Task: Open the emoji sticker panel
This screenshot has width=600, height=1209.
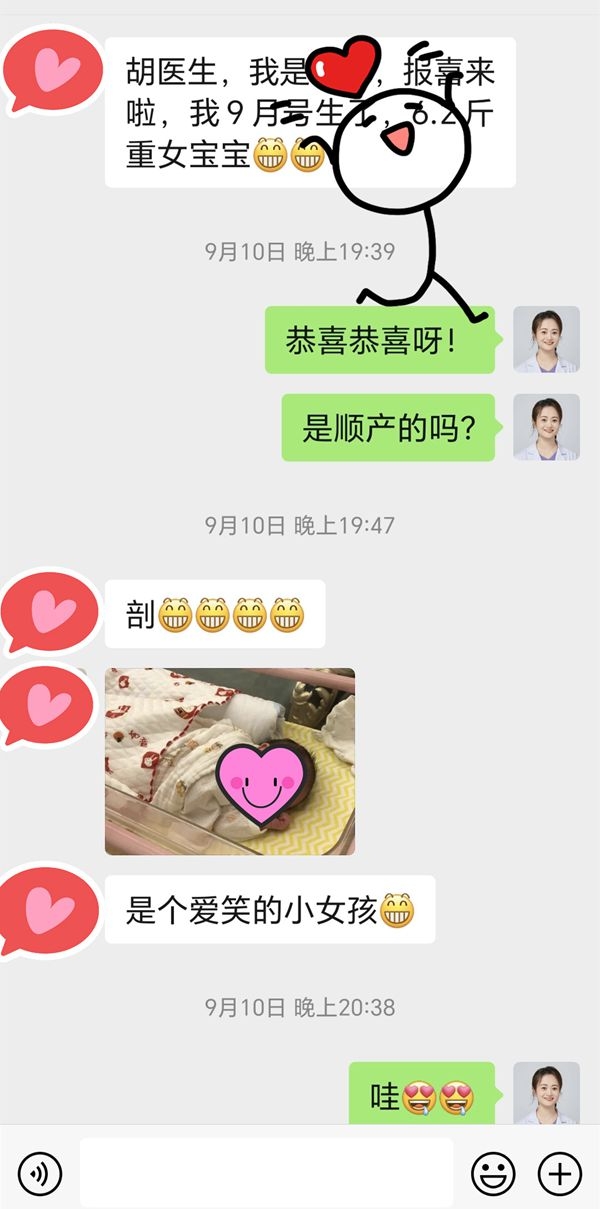Action: coord(493,1173)
